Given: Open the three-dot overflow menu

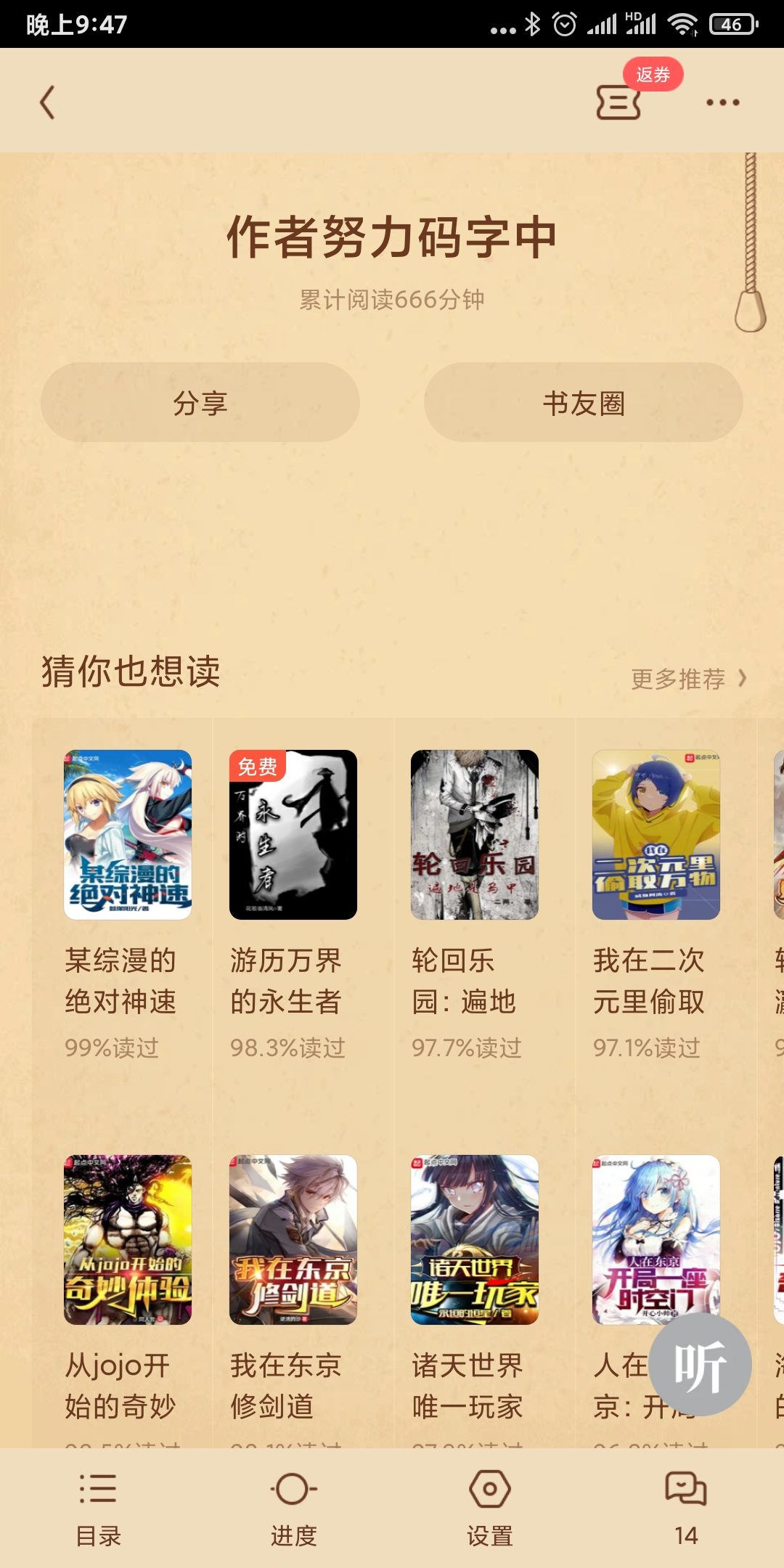Looking at the screenshot, I should pos(722,102).
